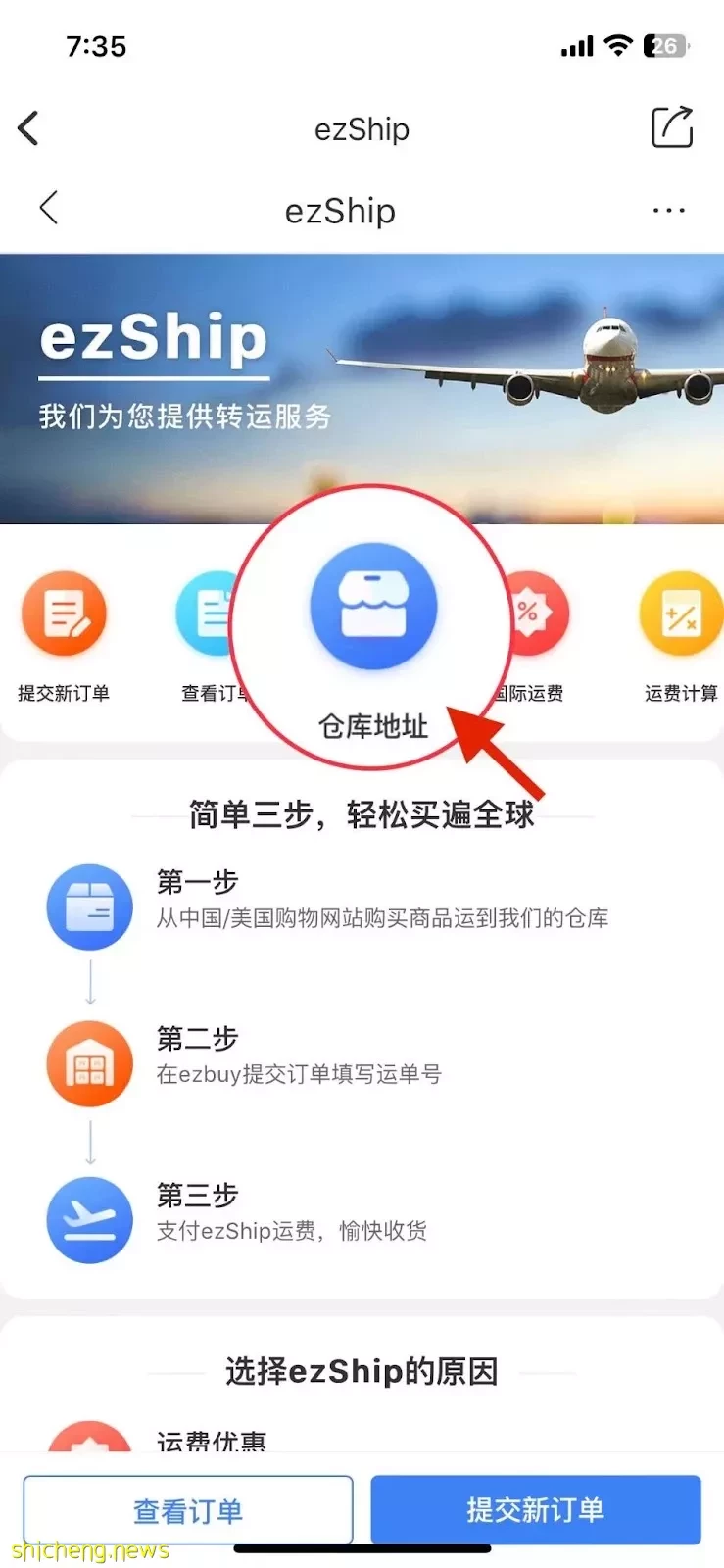Tap the blue 提交新订单 button
This screenshot has height=1568, width=724.
(536, 1510)
